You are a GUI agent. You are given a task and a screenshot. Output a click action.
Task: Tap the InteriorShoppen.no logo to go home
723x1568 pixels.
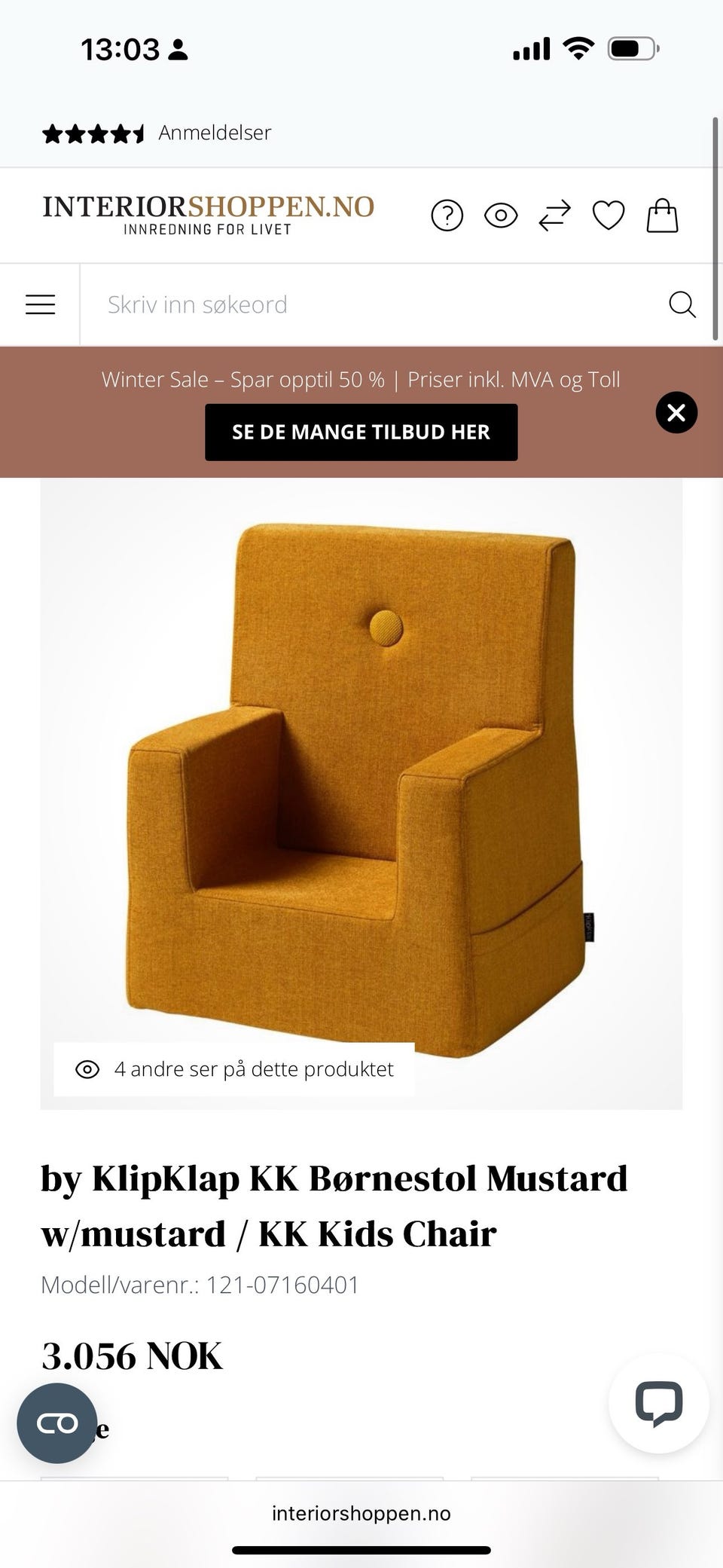[x=208, y=215]
